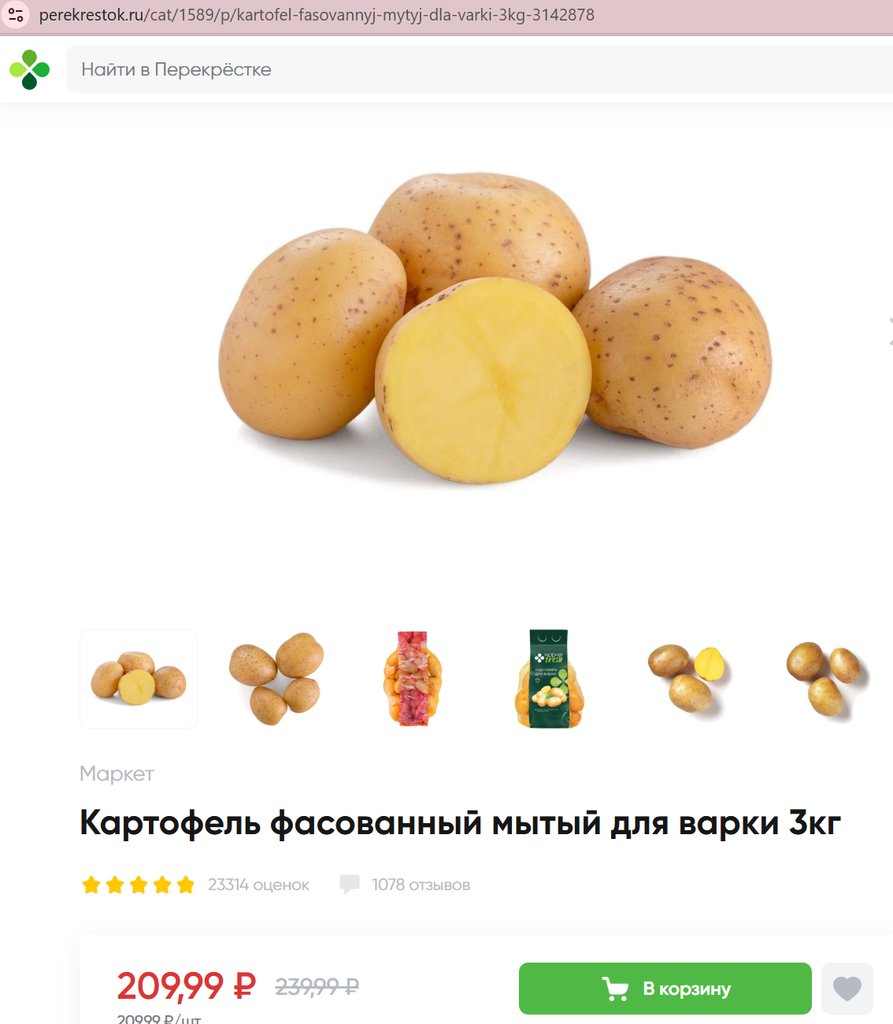893x1024 pixels.
Task: Enlarge the main potato product image
Action: 495,330
